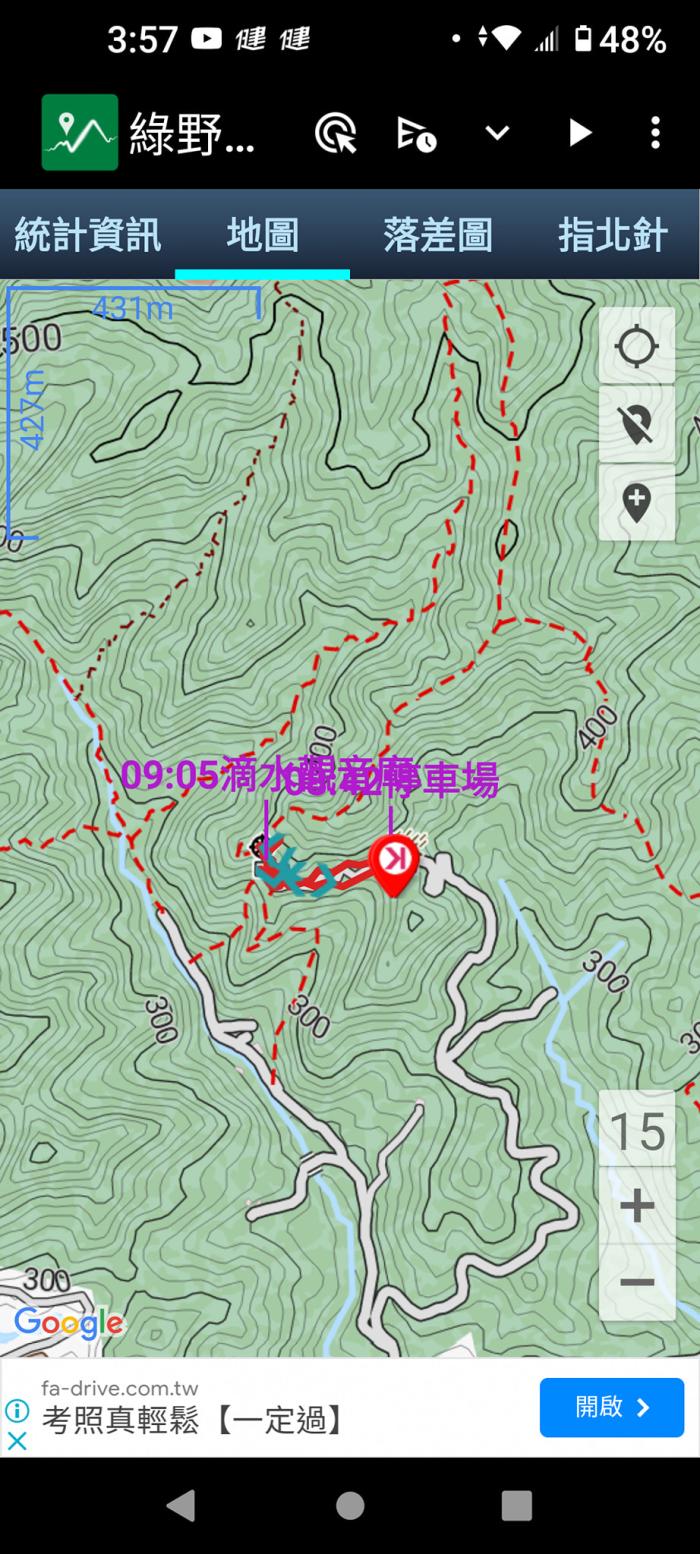Dismiss the ad banner
The height and width of the screenshot is (1554, 700).
tap(17, 1441)
